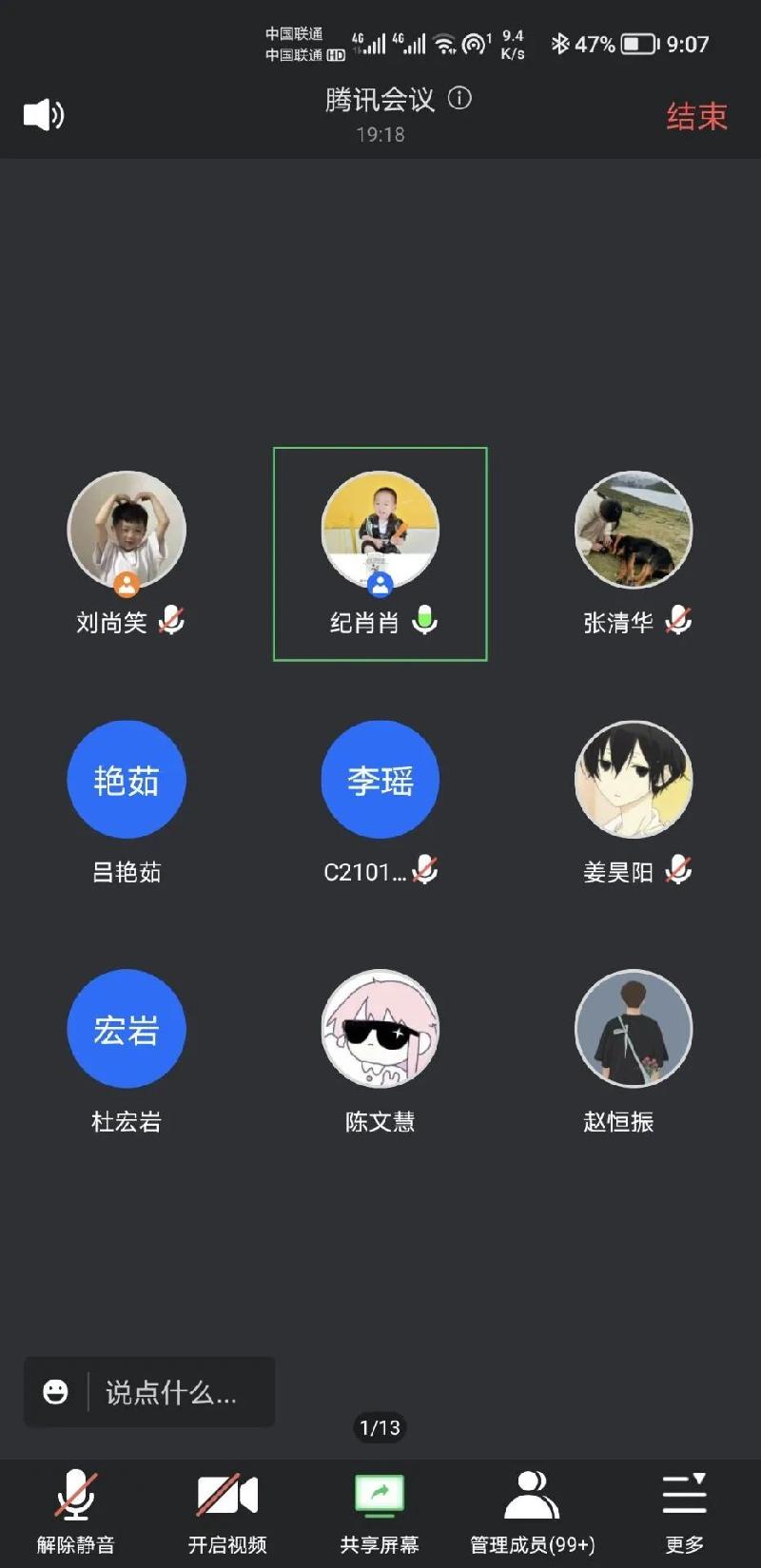Unmute microphone with 解除静音

76,1510
